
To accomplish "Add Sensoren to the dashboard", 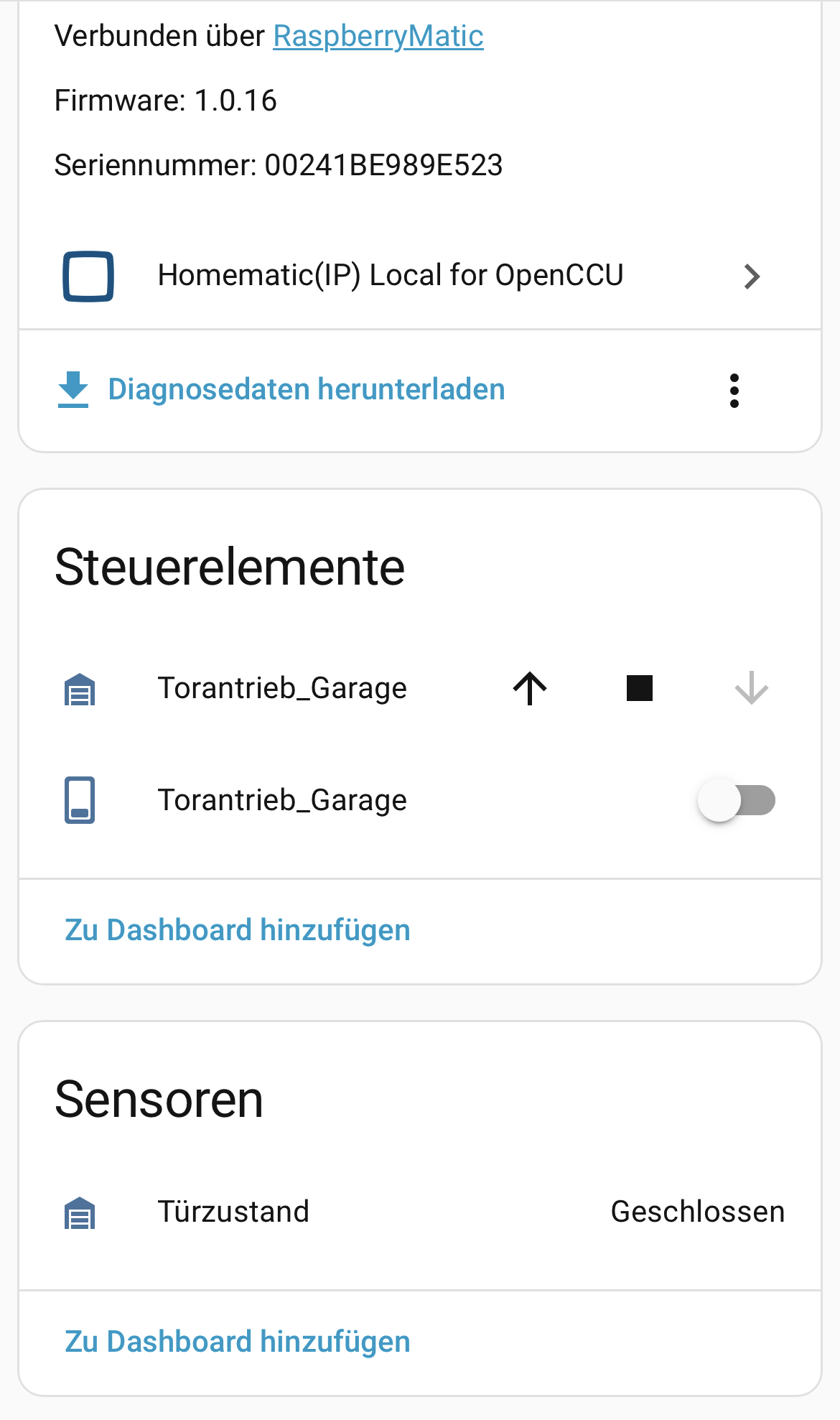I will point(238,1342).
